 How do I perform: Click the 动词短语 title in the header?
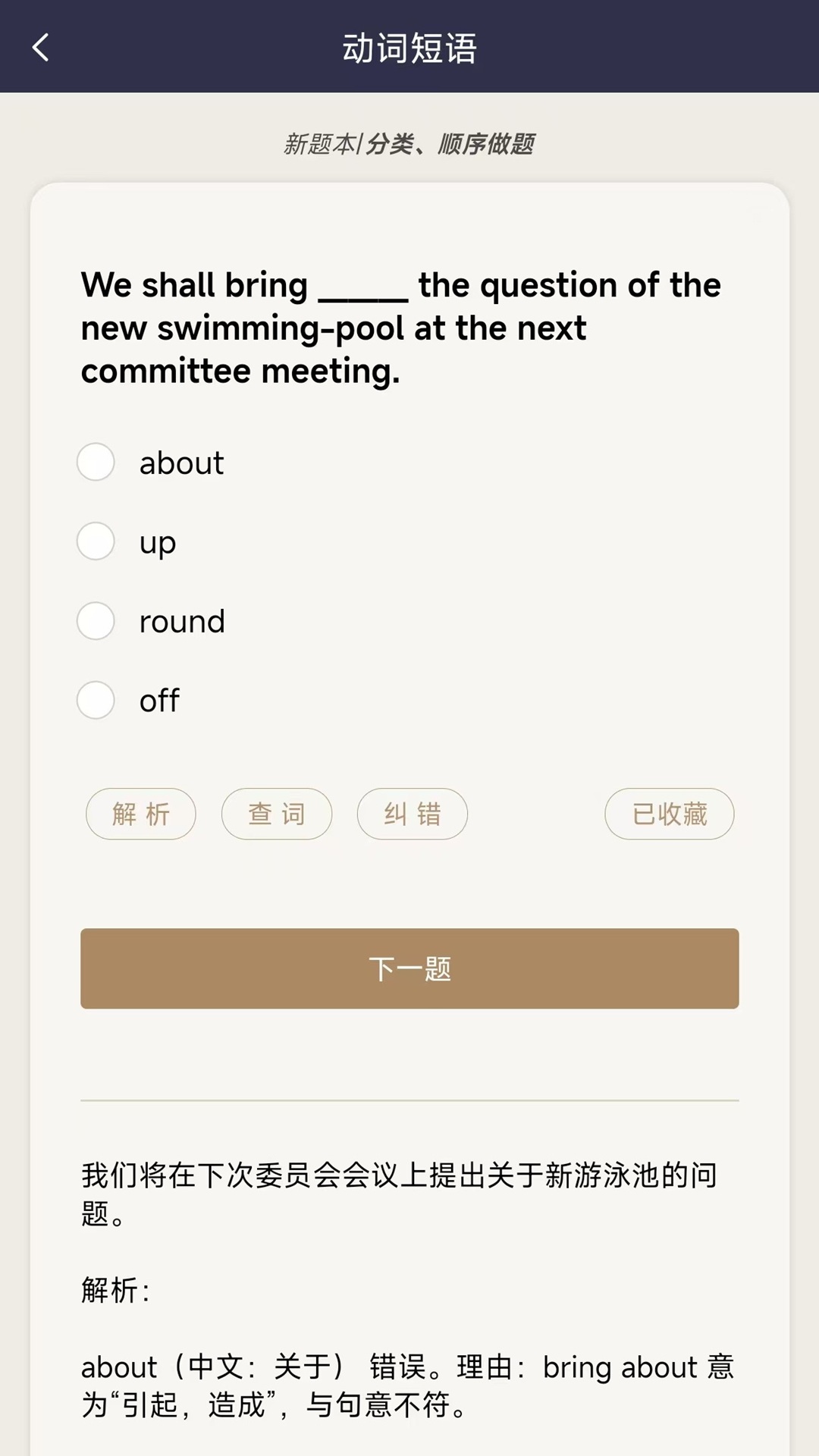[409, 47]
